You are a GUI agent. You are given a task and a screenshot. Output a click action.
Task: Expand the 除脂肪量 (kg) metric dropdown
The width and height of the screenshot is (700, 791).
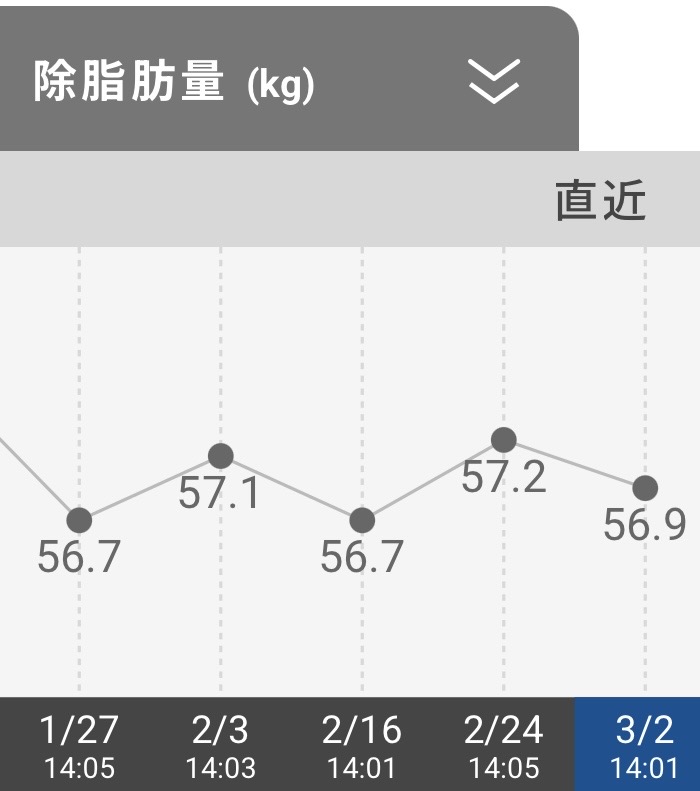coord(494,81)
